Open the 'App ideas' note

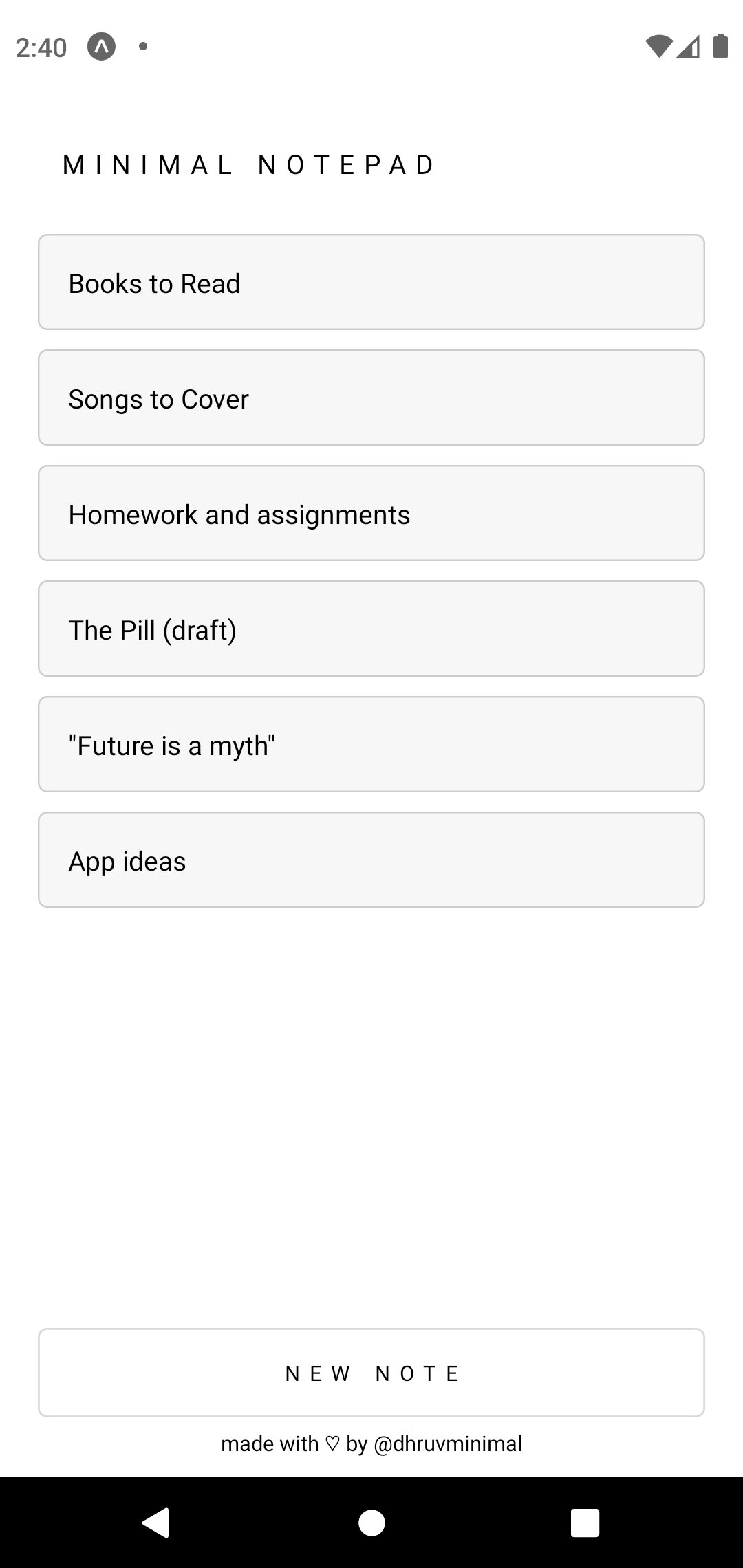pos(371,860)
